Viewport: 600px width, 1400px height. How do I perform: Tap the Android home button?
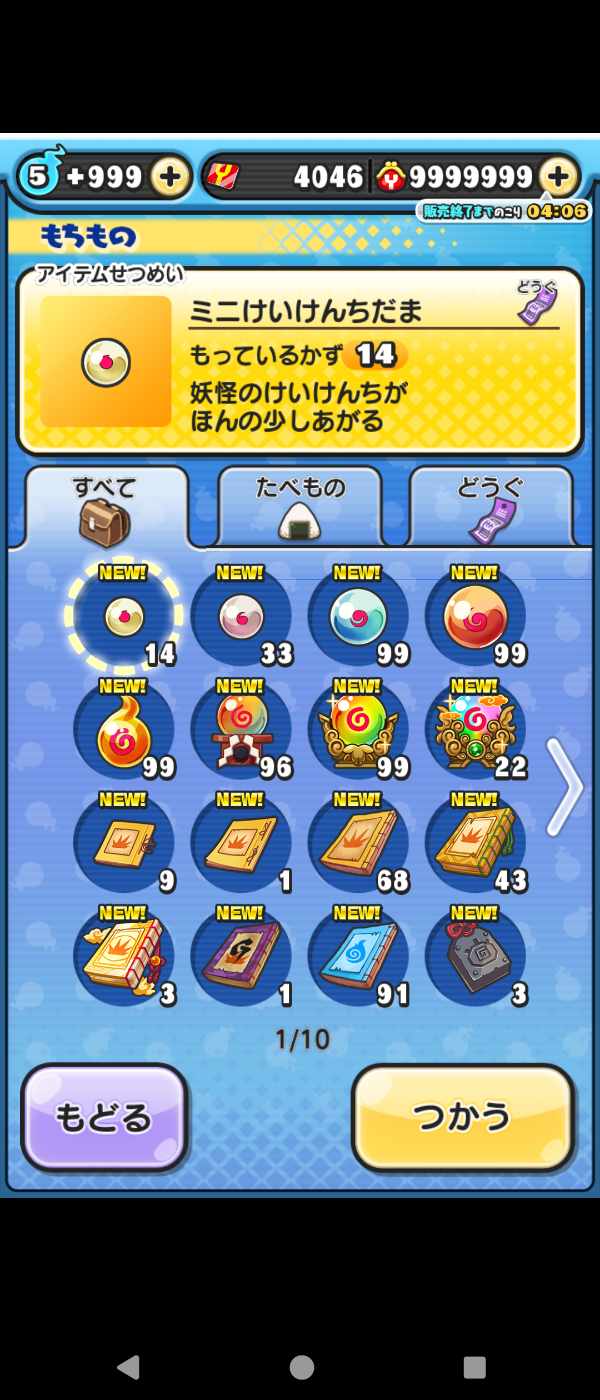click(301, 1367)
